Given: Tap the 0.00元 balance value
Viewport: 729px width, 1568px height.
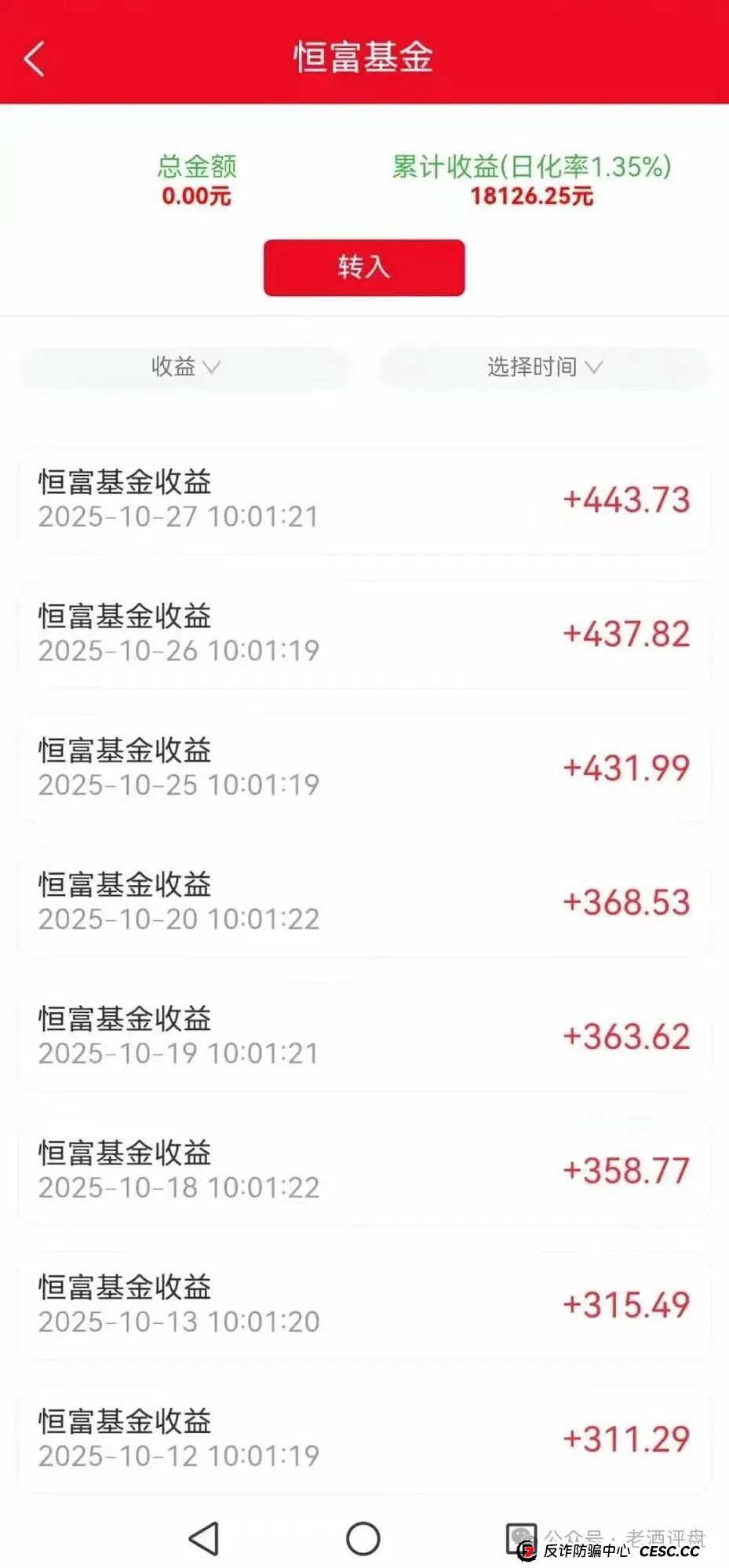Looking at the screenshot, I should [x=195, y=198].
